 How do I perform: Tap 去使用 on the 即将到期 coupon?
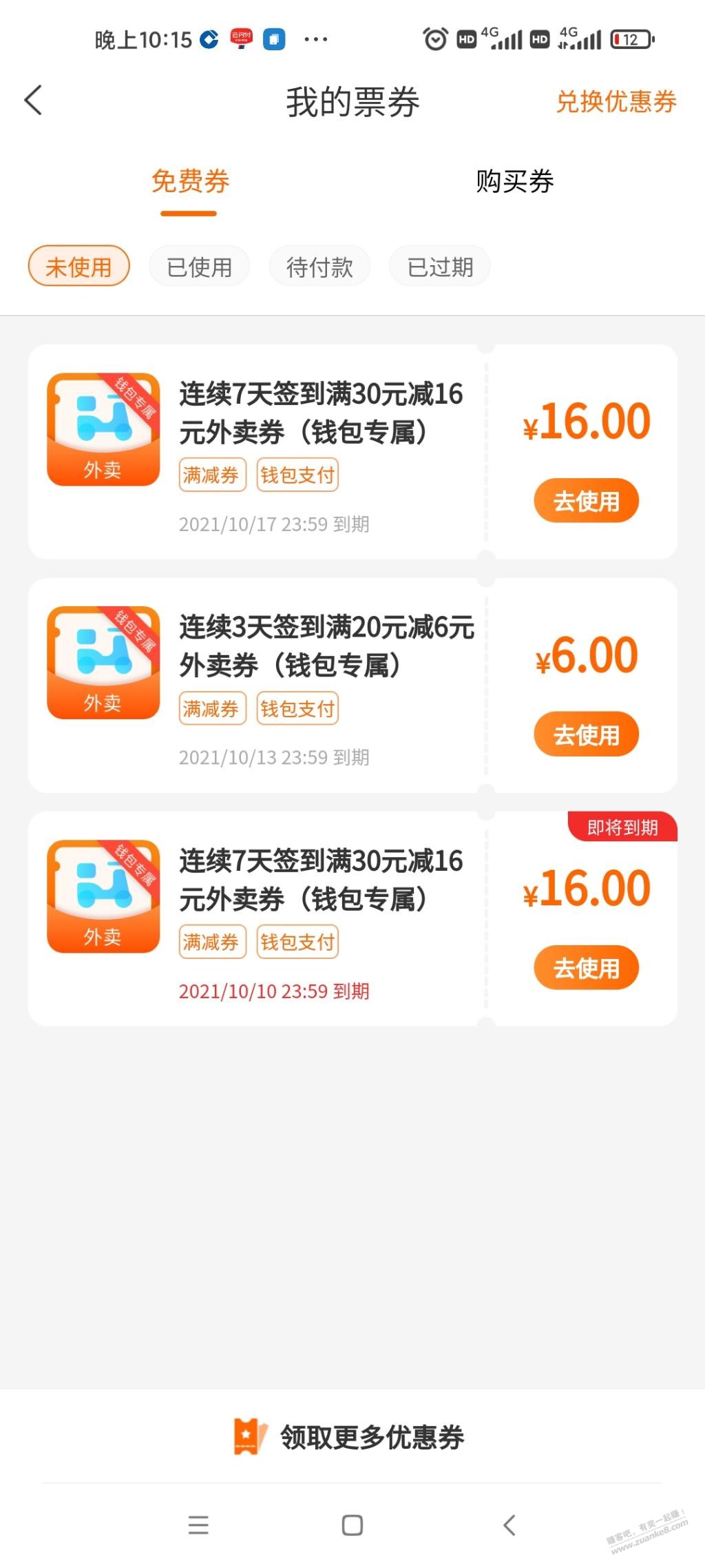[x=587, y=968]
